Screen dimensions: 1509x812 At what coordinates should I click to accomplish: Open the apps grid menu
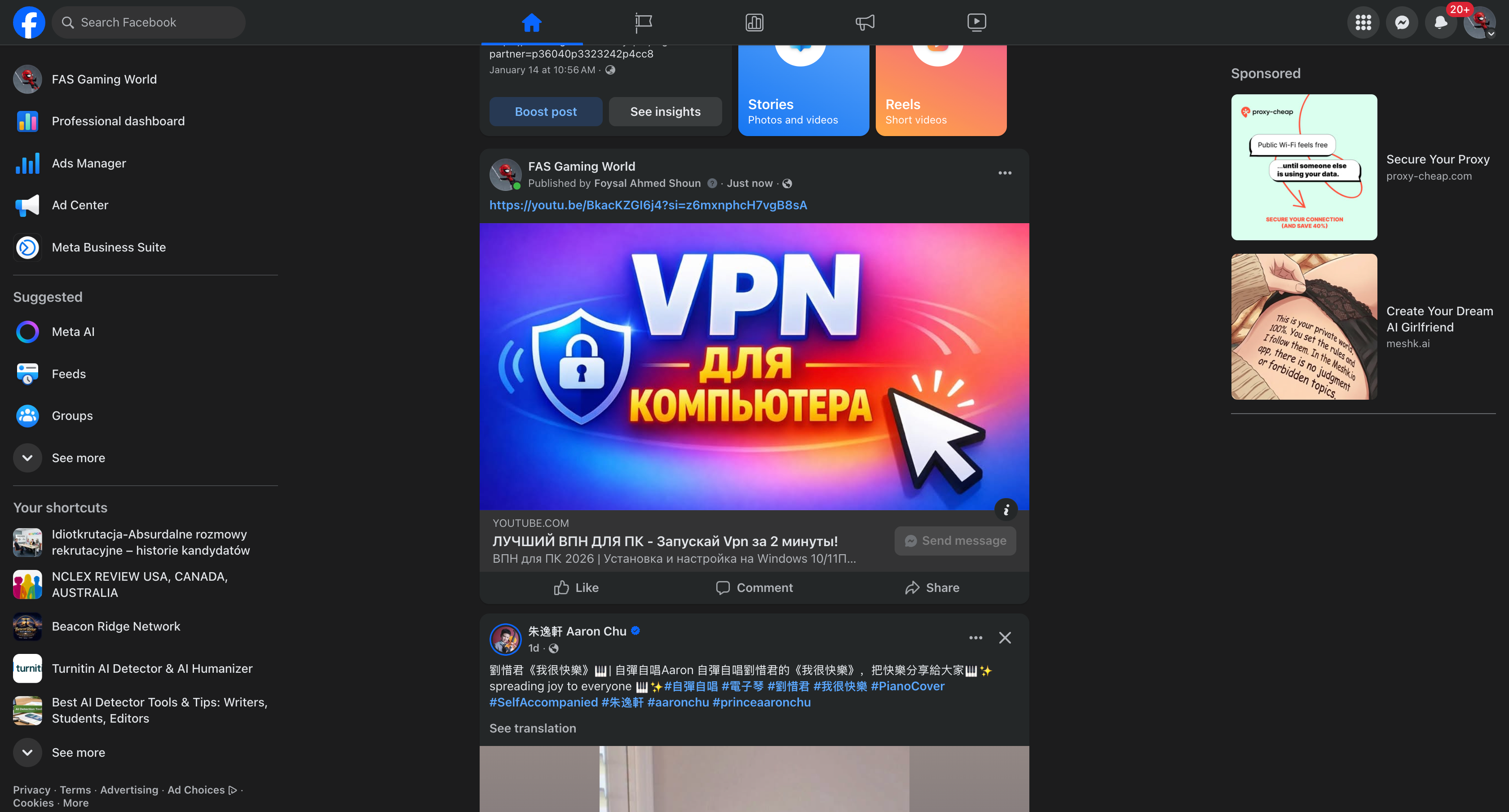tap(1363, 22)
